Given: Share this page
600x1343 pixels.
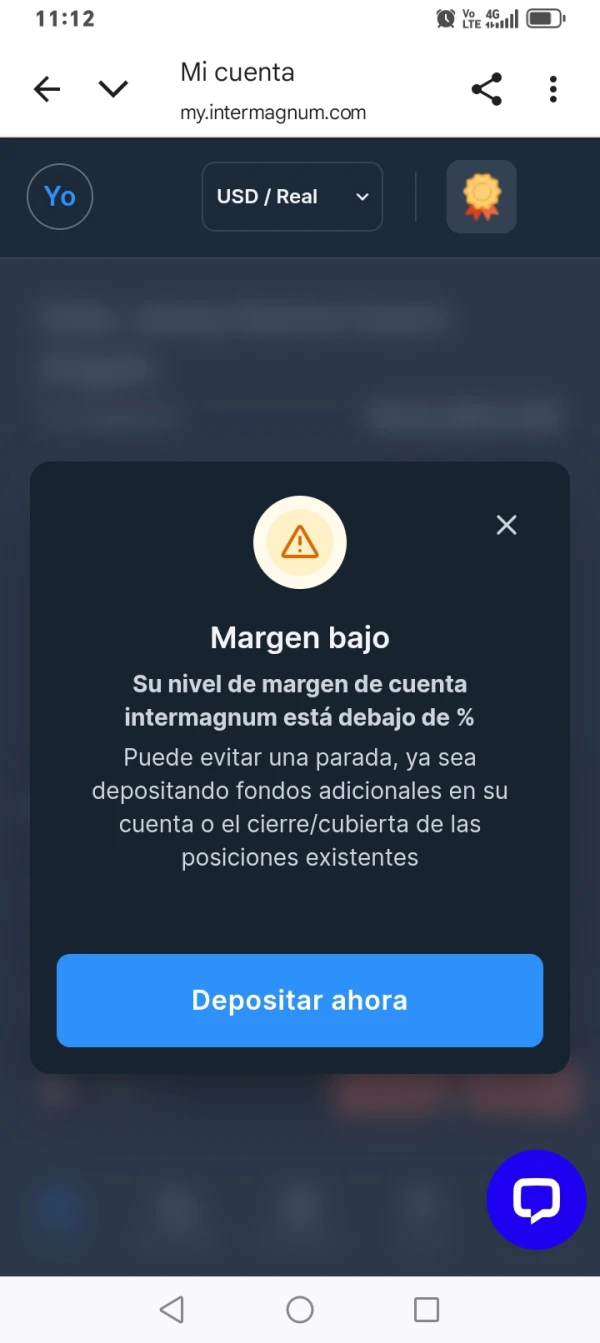Looking at the screenshot, I should tap(486, 90).
